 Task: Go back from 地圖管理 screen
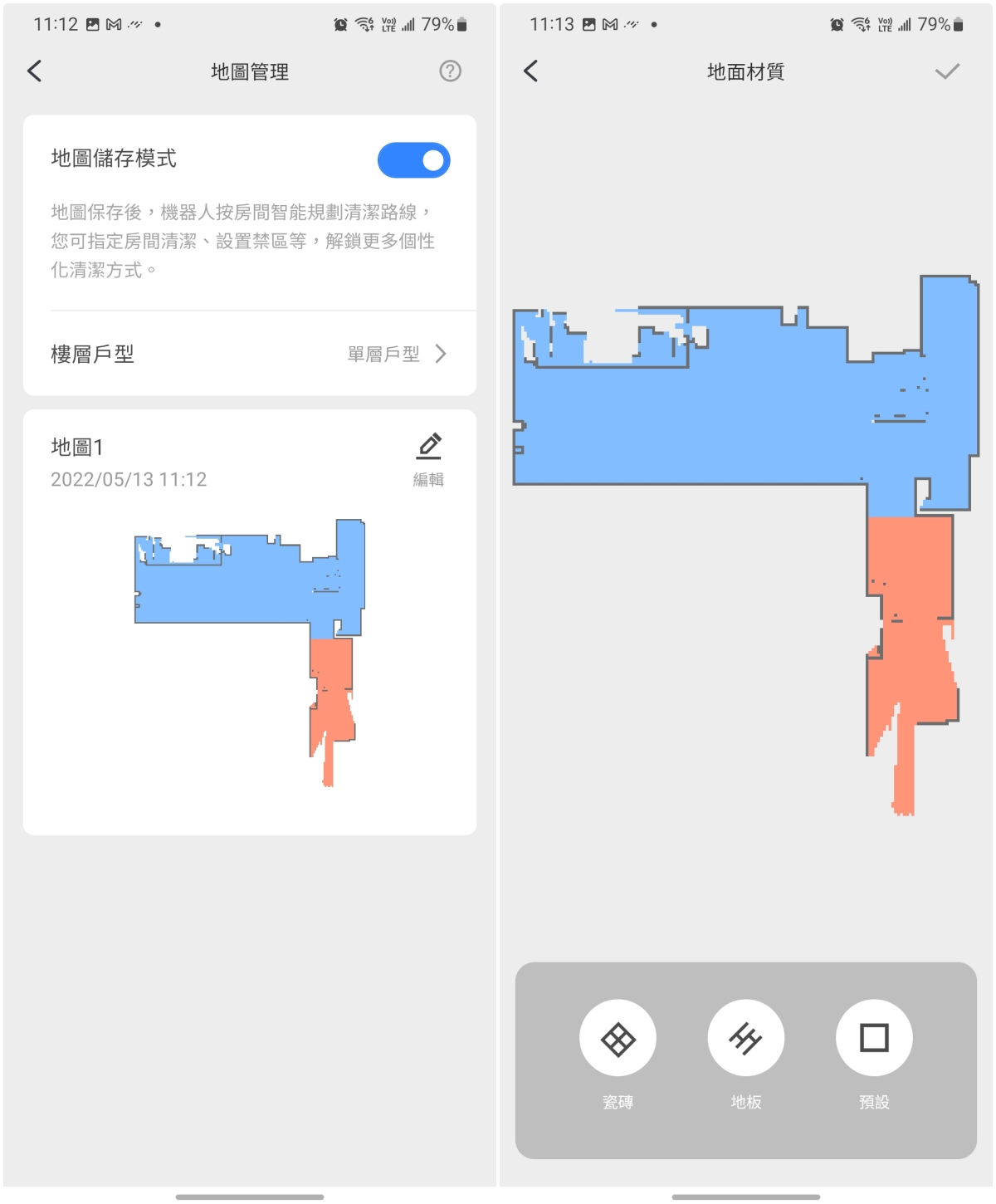[x=35, y=71]
